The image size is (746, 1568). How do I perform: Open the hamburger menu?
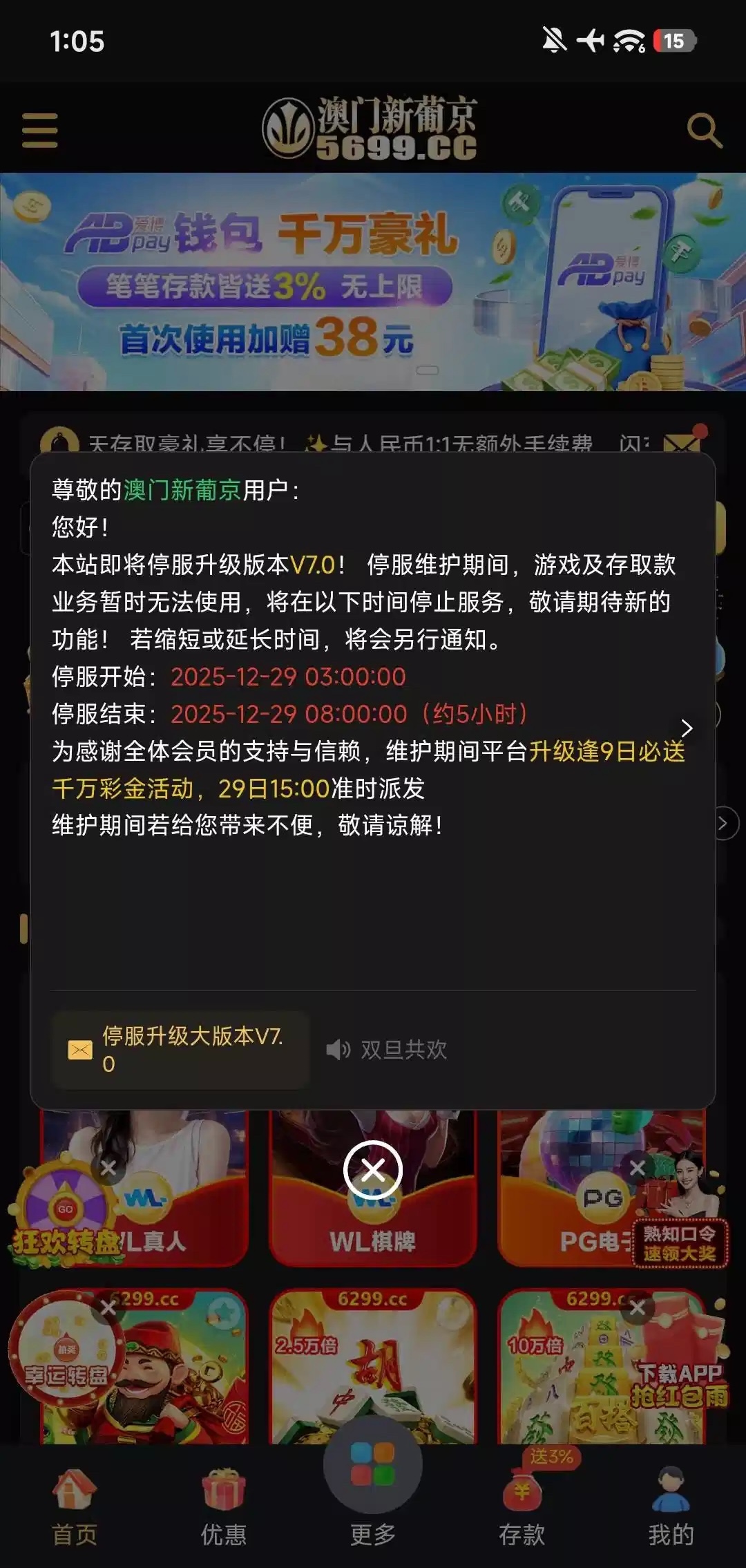pos(40,131)
